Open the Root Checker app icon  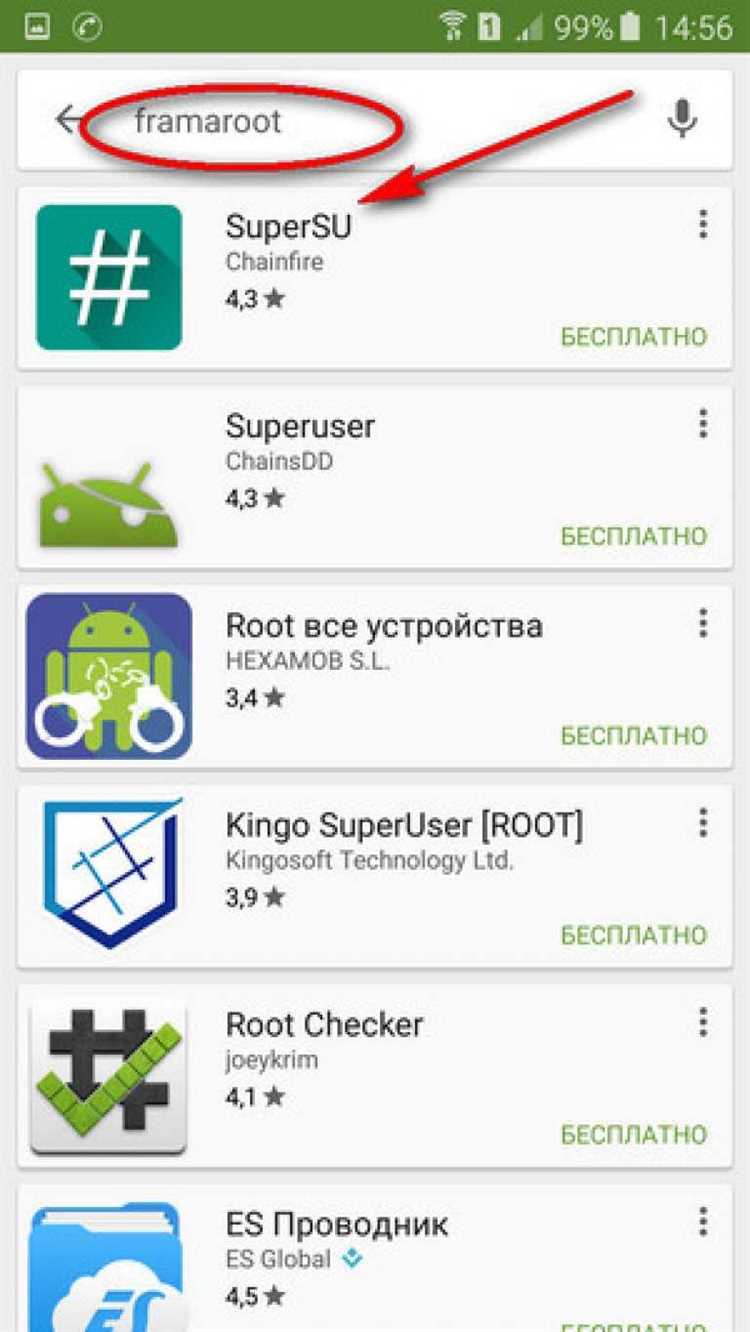click(x=108, y=1074)
